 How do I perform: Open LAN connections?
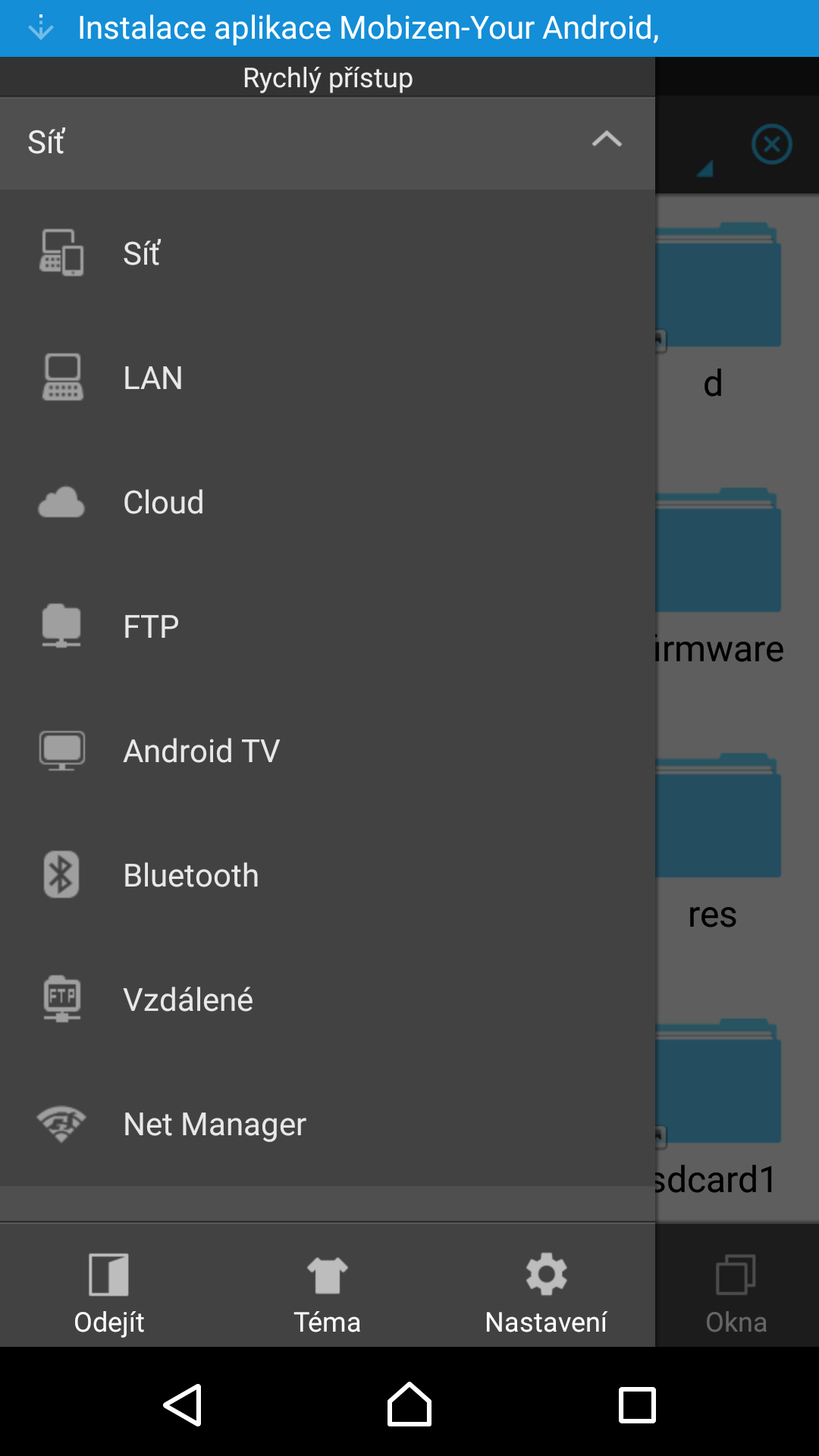[x=328, y=378]
